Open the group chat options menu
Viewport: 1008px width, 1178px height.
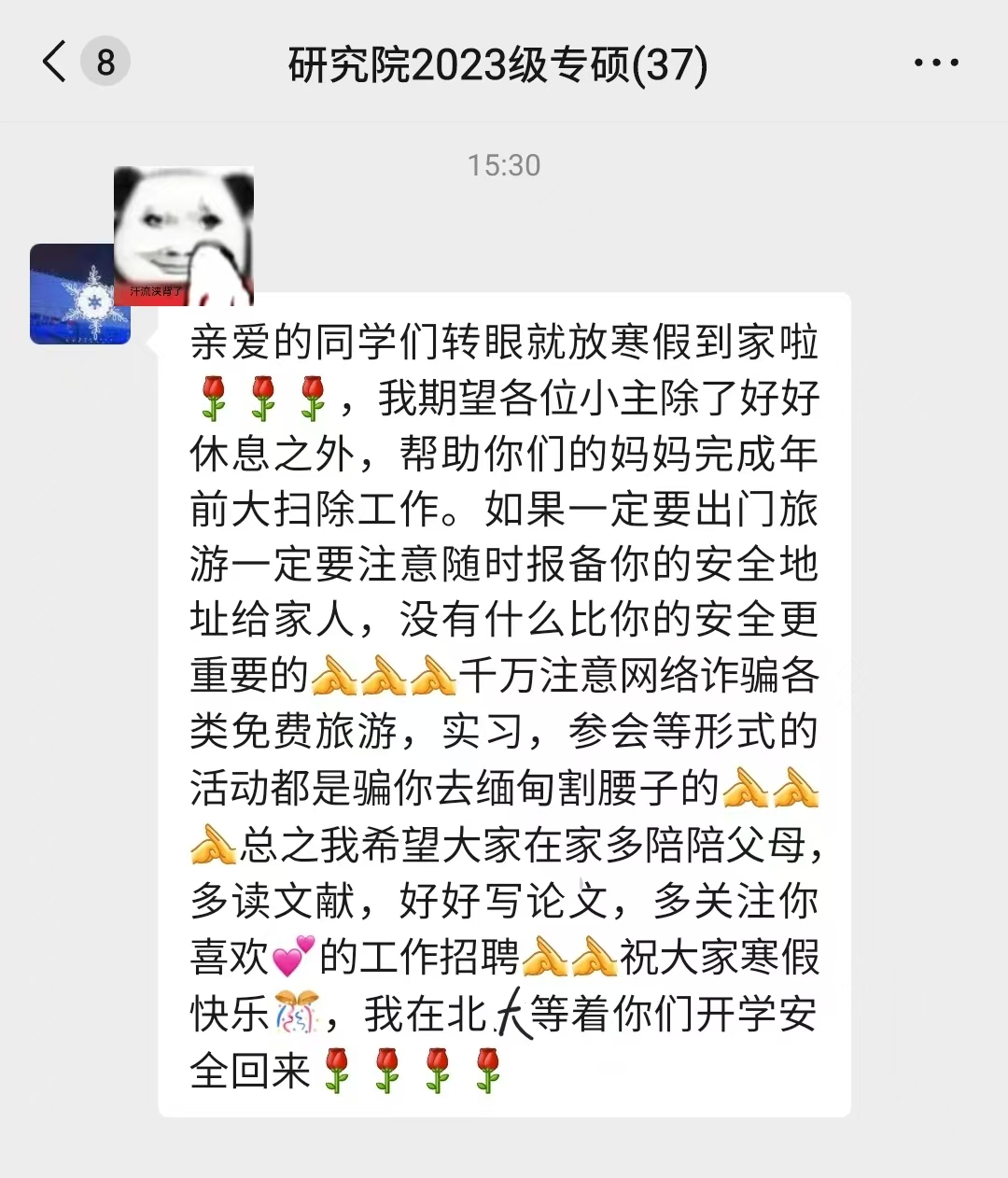935,63
